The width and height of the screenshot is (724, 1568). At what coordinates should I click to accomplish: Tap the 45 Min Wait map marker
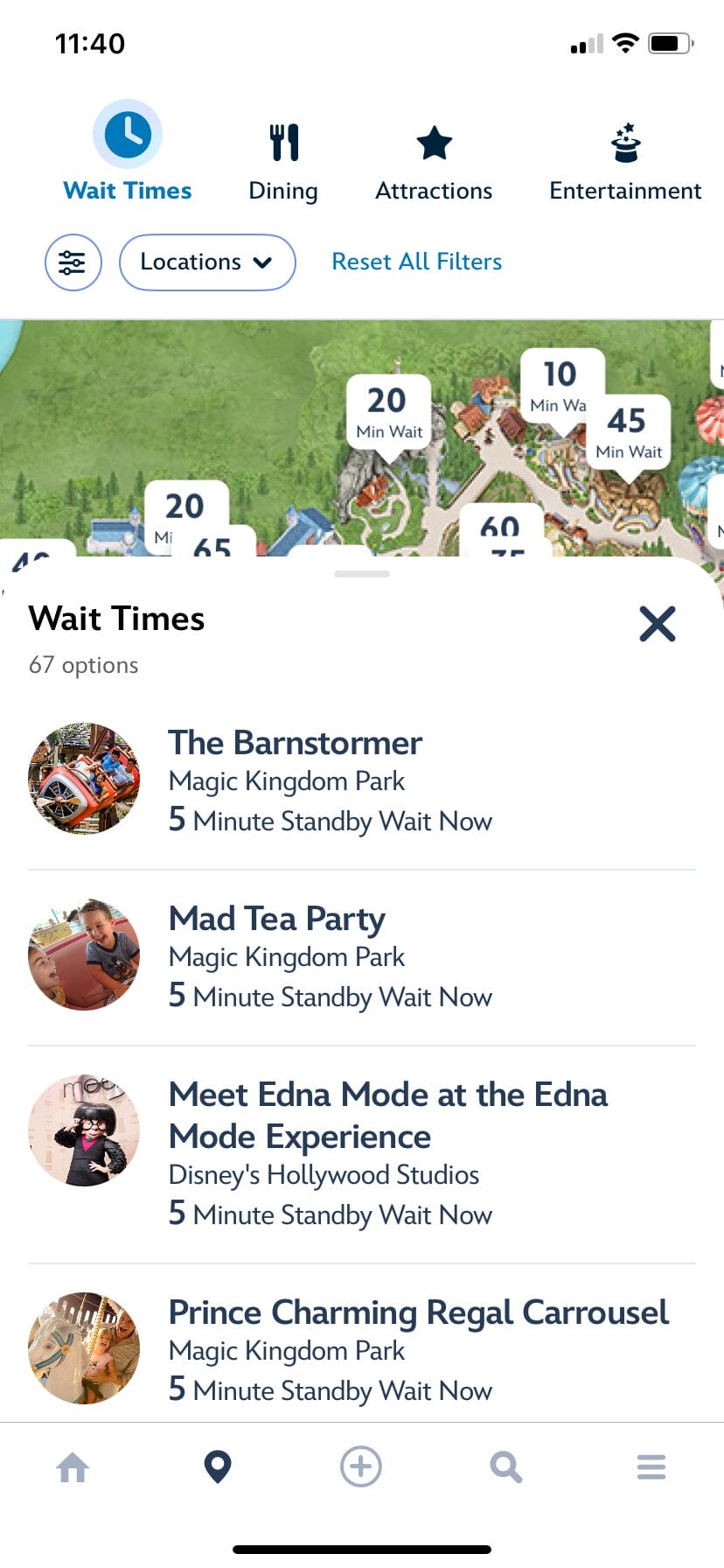tap(629, 432)
